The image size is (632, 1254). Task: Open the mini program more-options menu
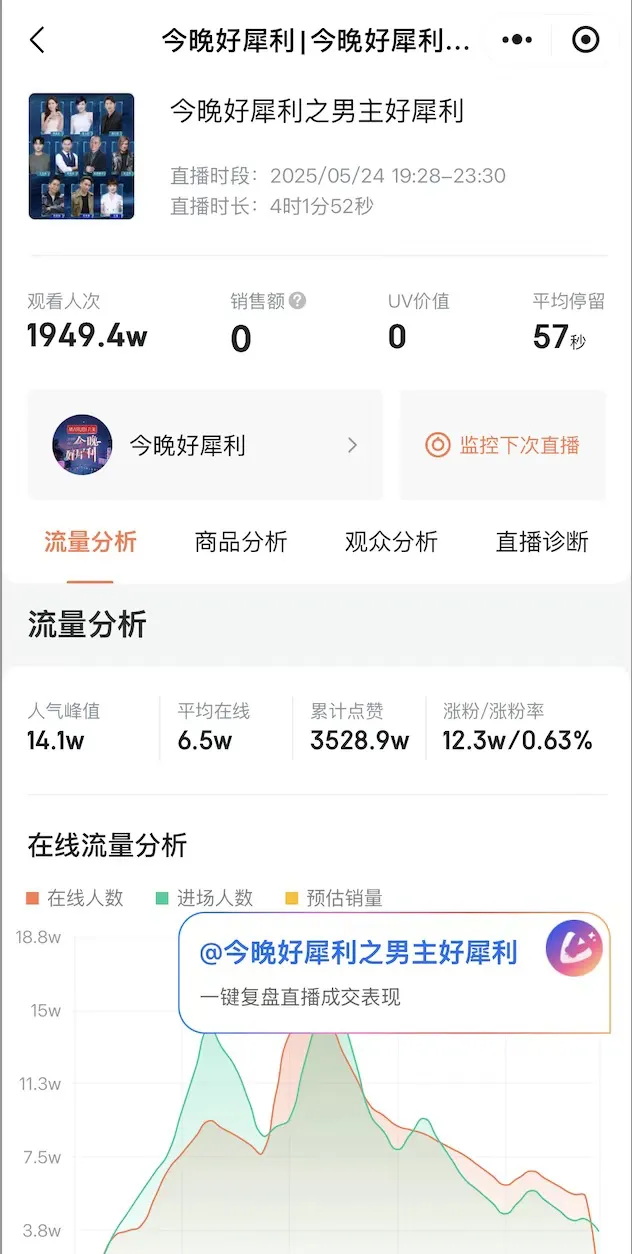tap(517, 40)
